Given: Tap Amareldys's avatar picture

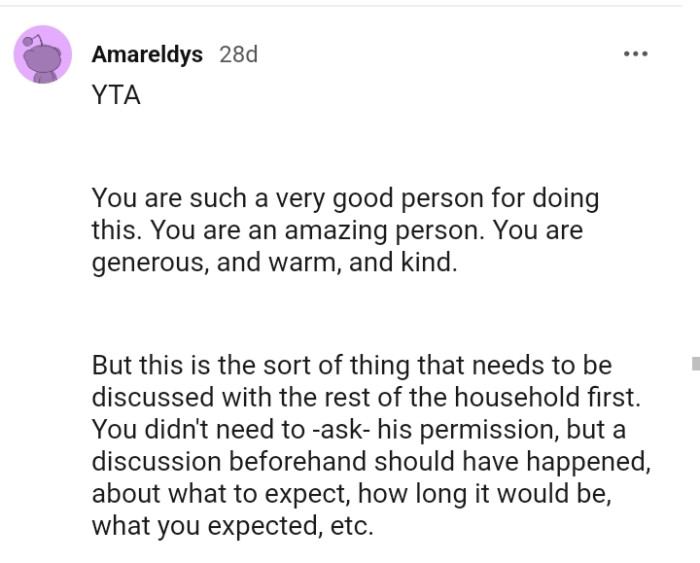Looking at the screenshot, I should click(42, 55).
